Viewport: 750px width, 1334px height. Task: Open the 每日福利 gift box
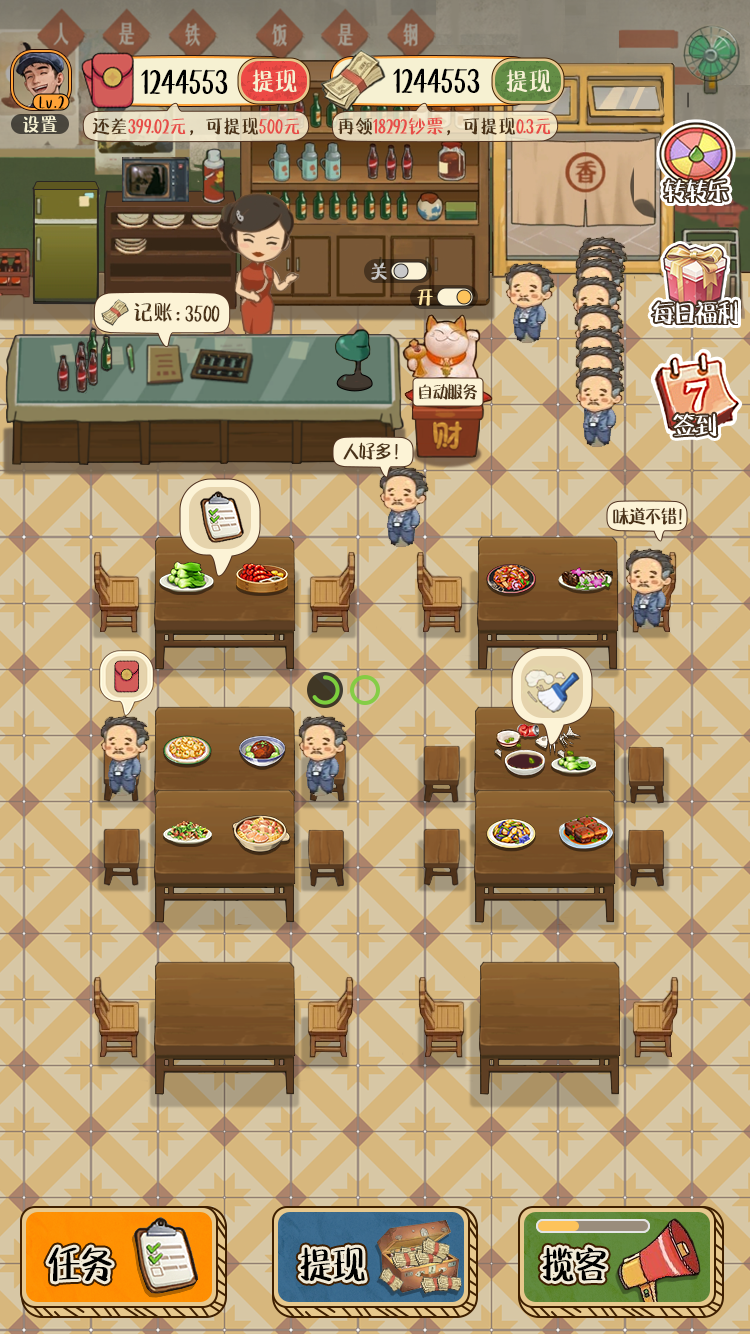point(696,283)
